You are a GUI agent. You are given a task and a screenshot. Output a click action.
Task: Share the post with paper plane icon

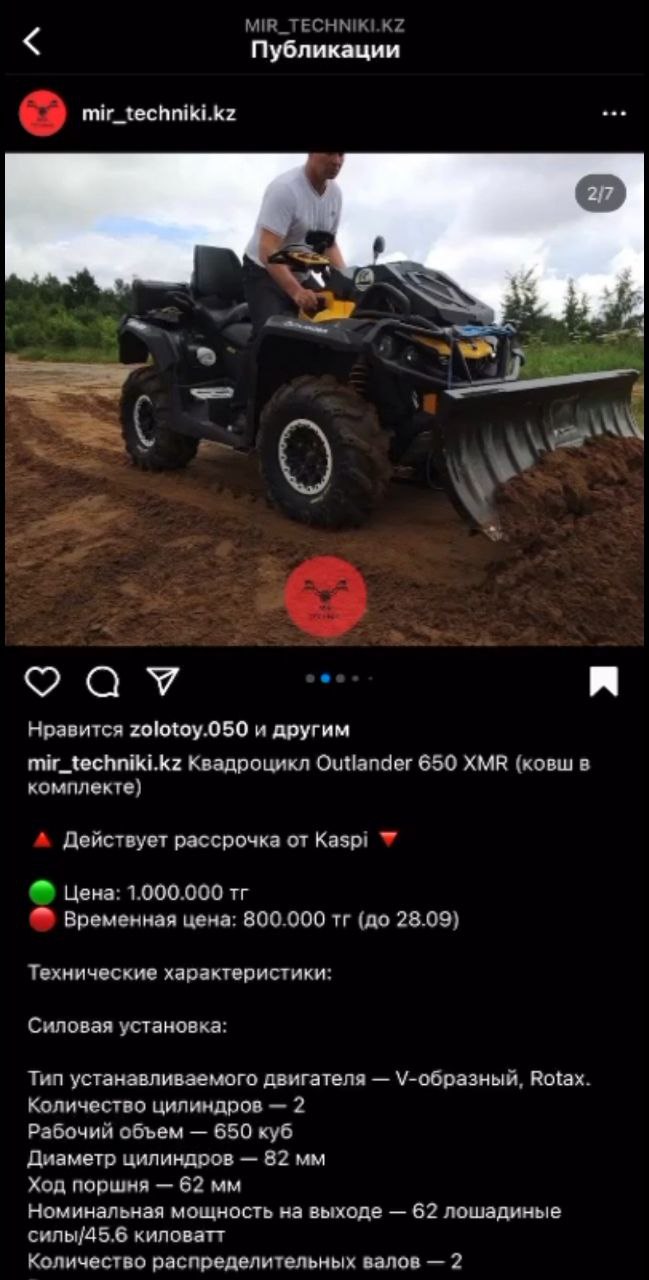pos(162,681)
